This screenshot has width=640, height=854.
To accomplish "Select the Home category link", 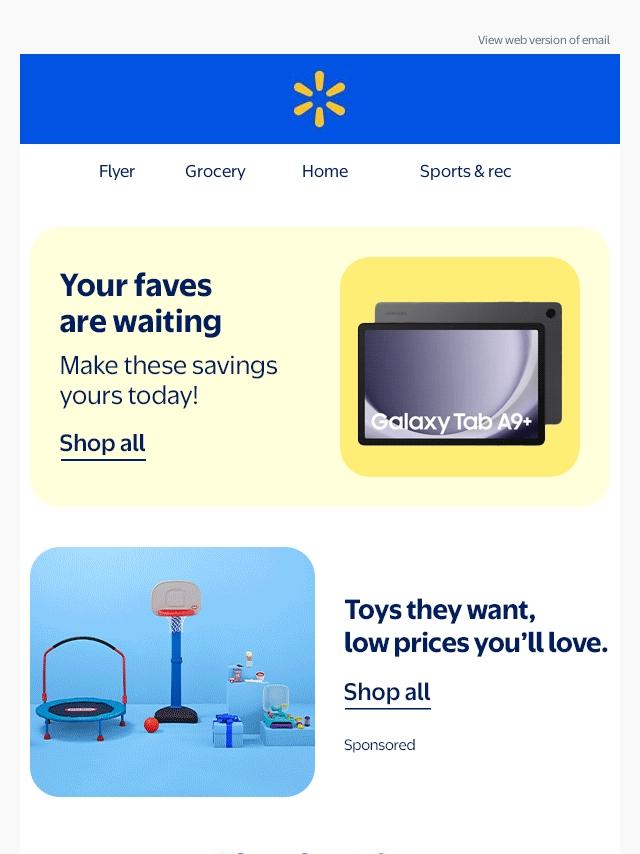I will (x=325, y=171).
